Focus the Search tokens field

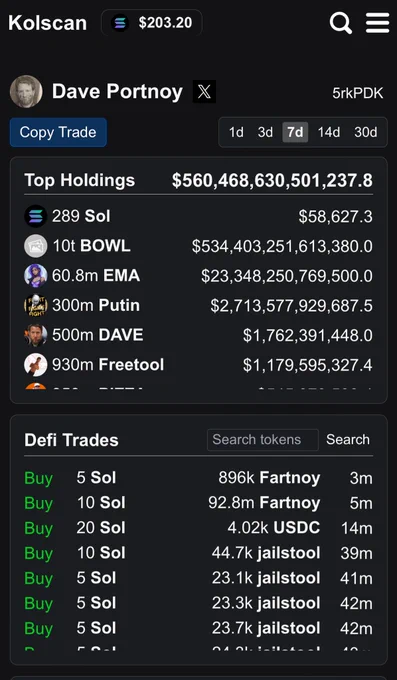263,440
